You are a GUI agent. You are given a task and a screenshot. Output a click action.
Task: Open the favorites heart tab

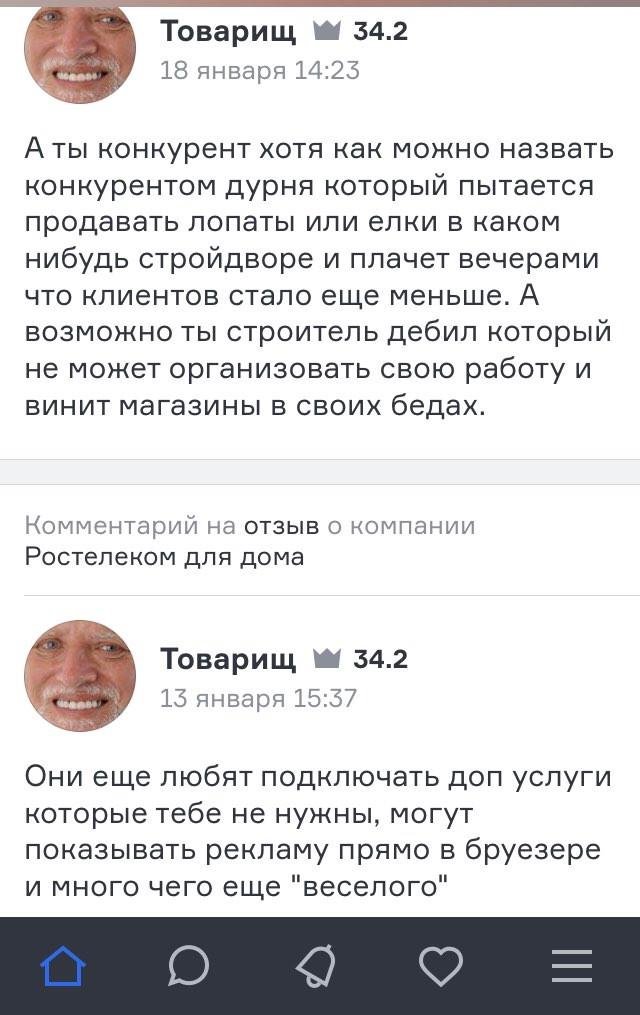(440, 967)
